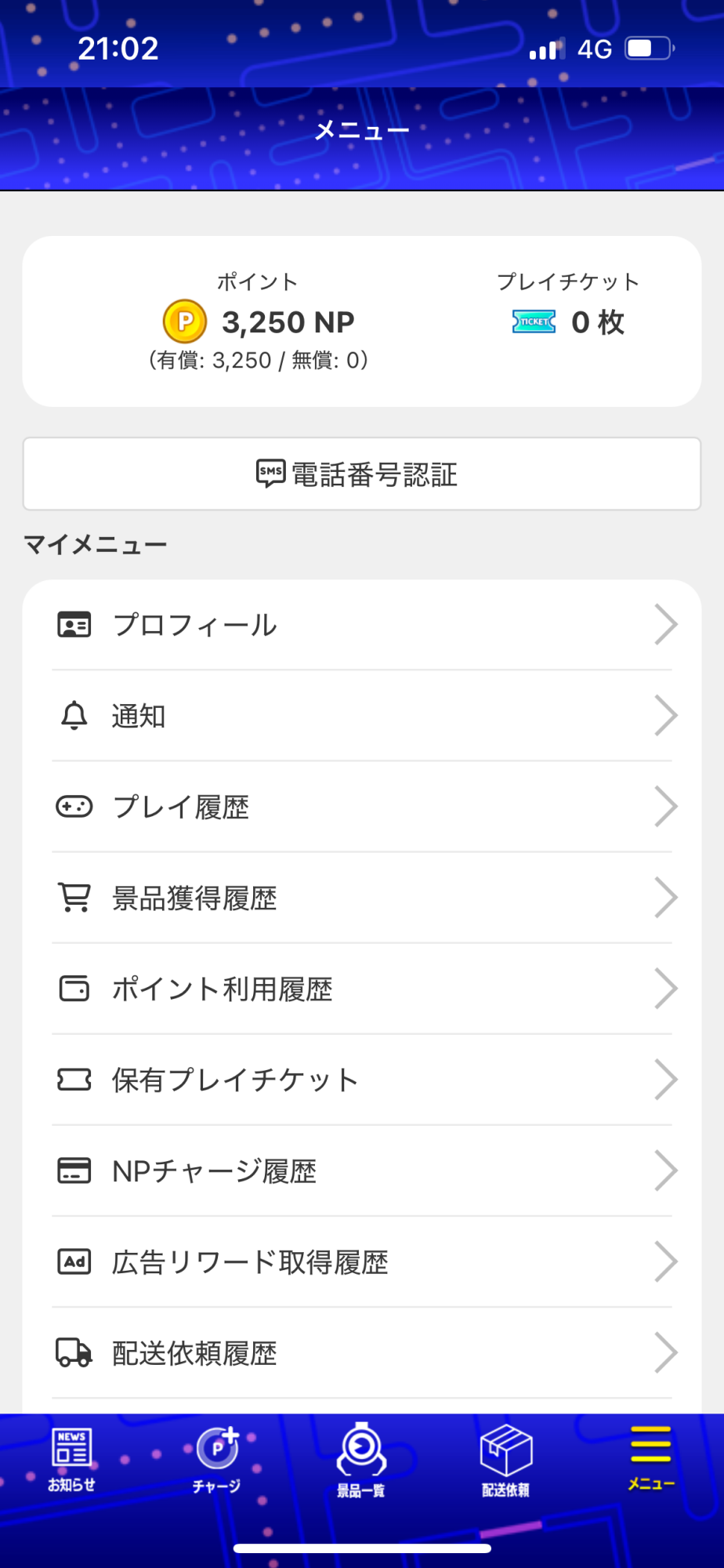Open the 配送依頼 tab

[505, 1460]
